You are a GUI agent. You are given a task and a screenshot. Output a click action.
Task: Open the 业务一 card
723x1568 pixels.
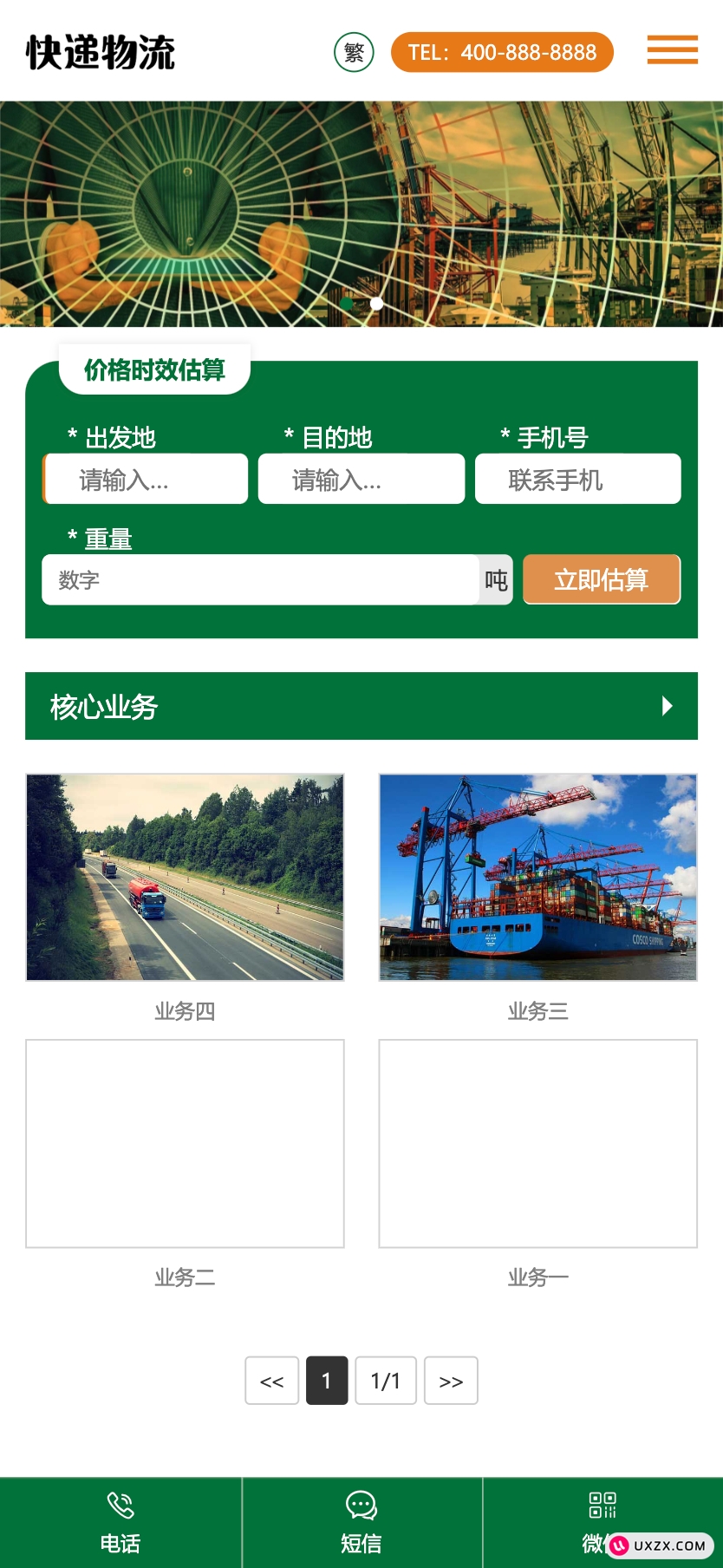537,1144
